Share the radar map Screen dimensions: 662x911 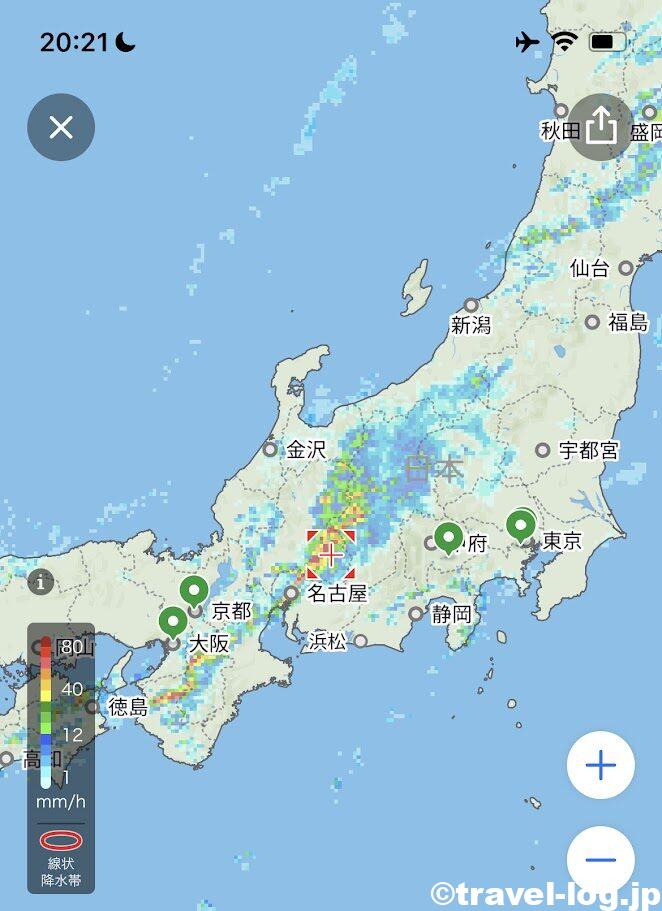coord(600,126)
